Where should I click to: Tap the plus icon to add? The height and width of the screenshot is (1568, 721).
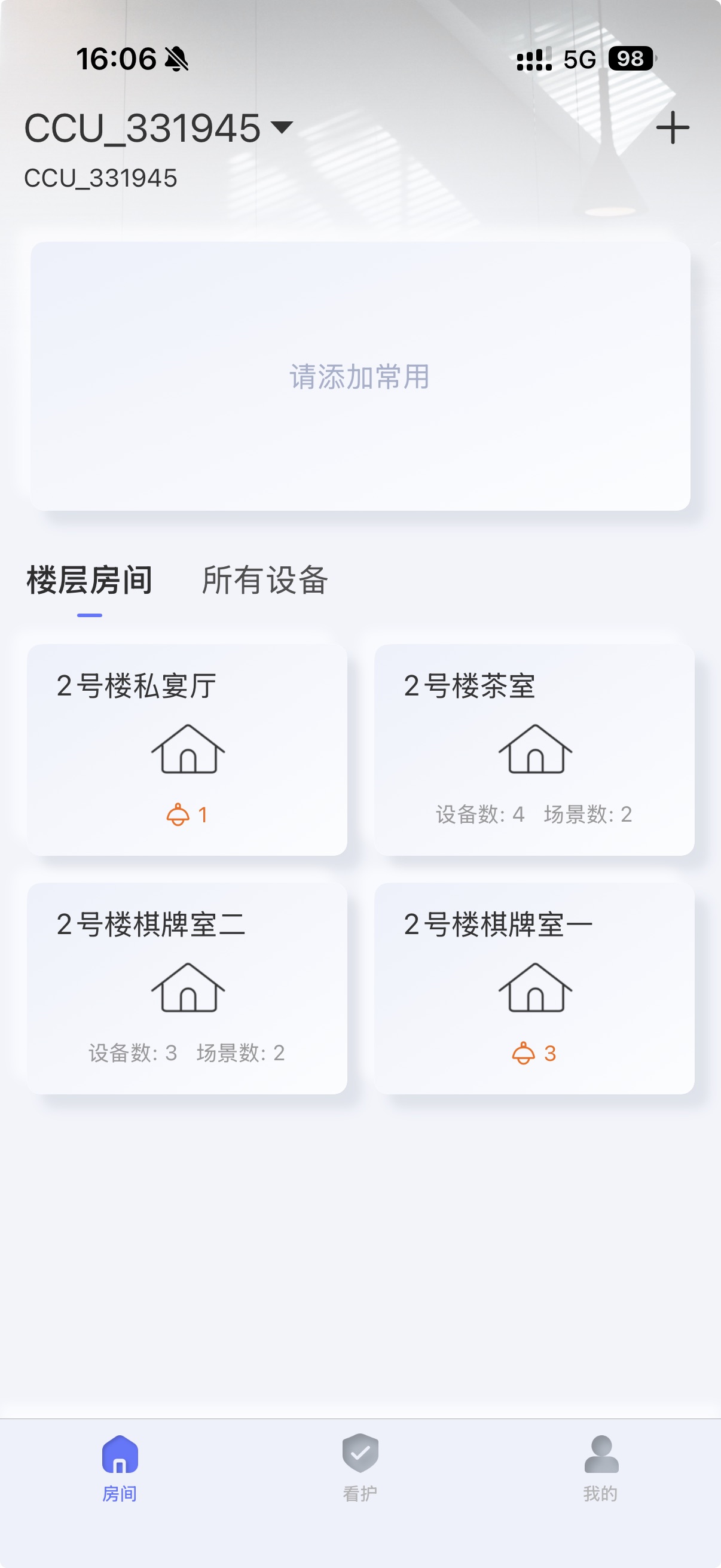pyautogui.click(x=673, y=128)
